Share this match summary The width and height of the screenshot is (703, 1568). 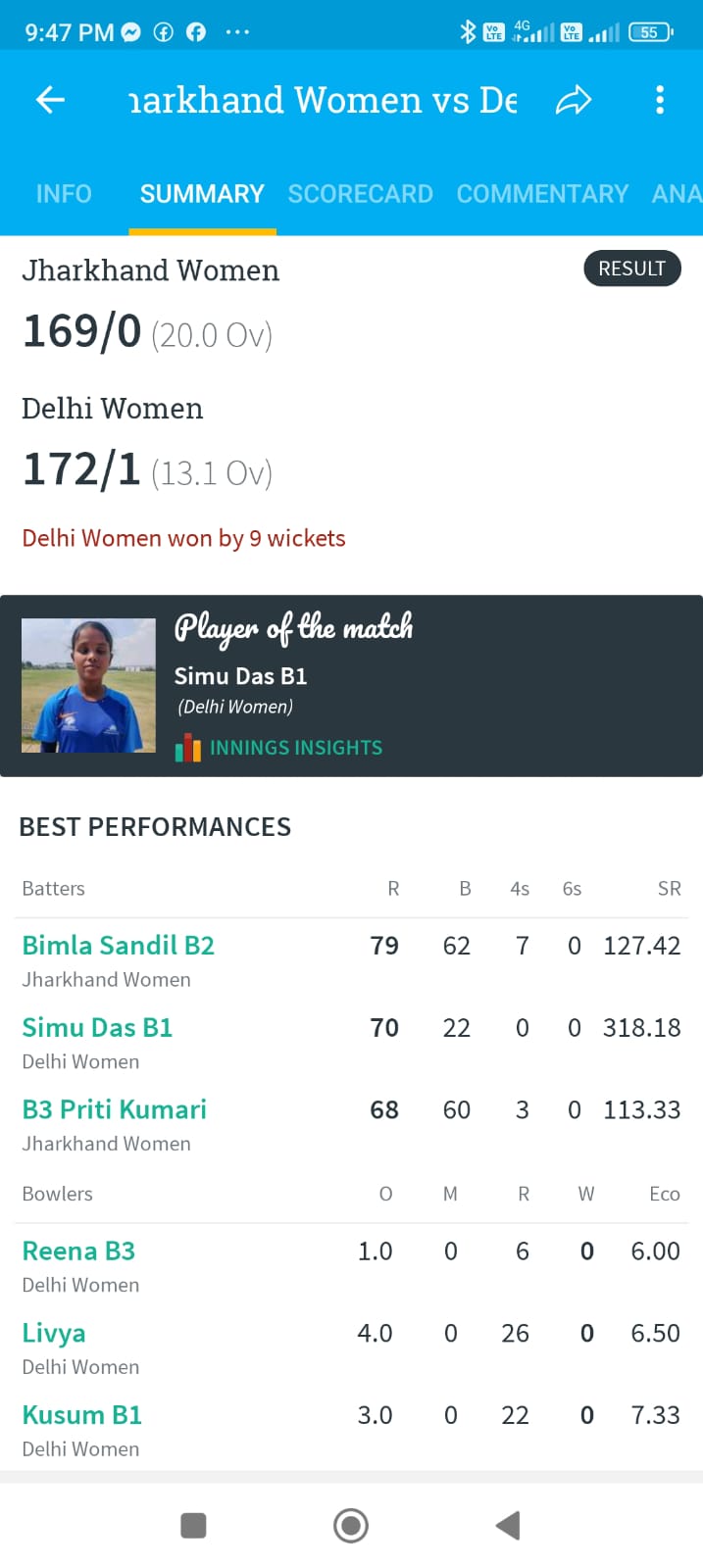pyautogui.click(x=574, y=100)
